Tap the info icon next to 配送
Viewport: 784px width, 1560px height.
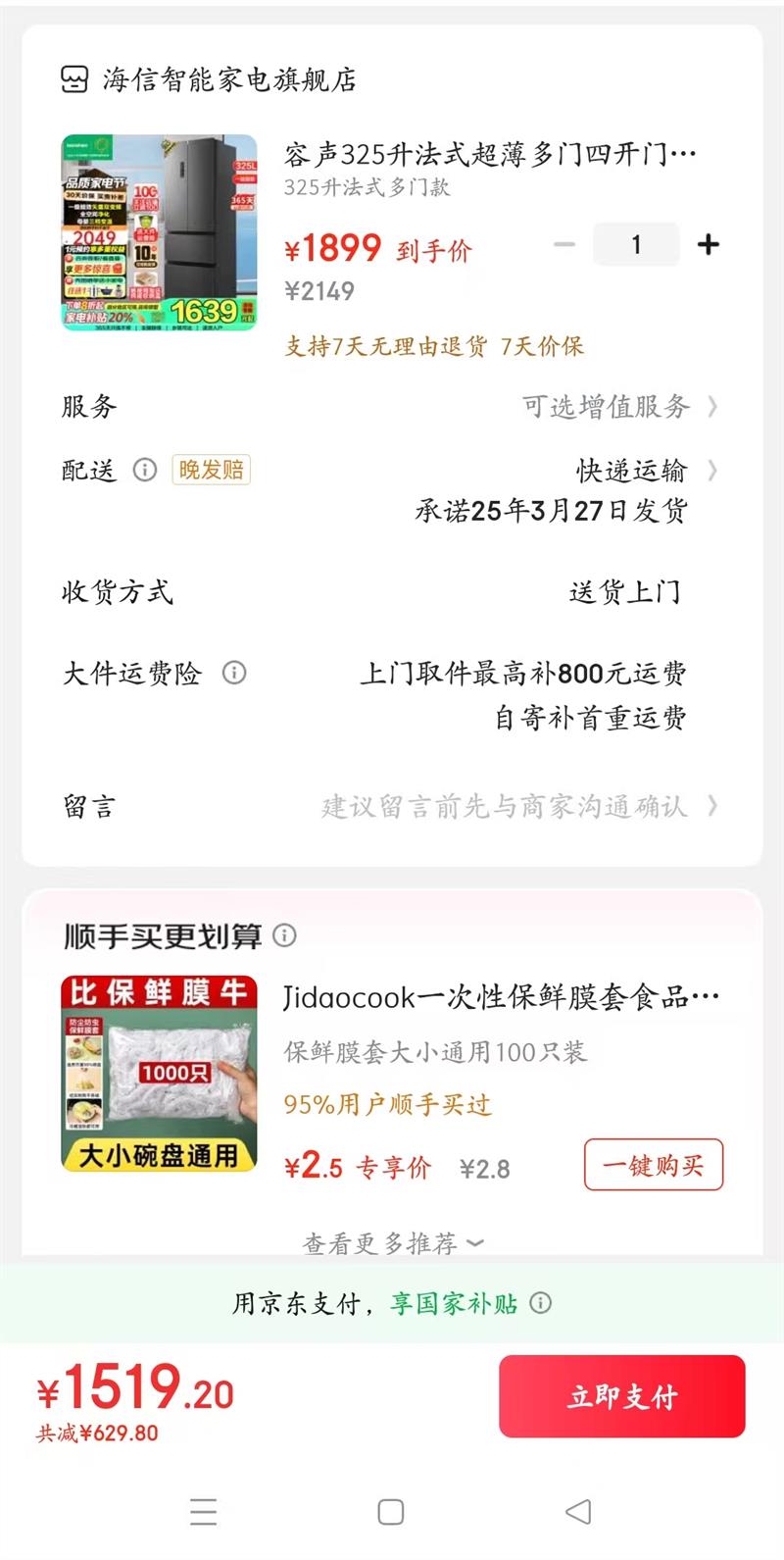click(145, 471)
